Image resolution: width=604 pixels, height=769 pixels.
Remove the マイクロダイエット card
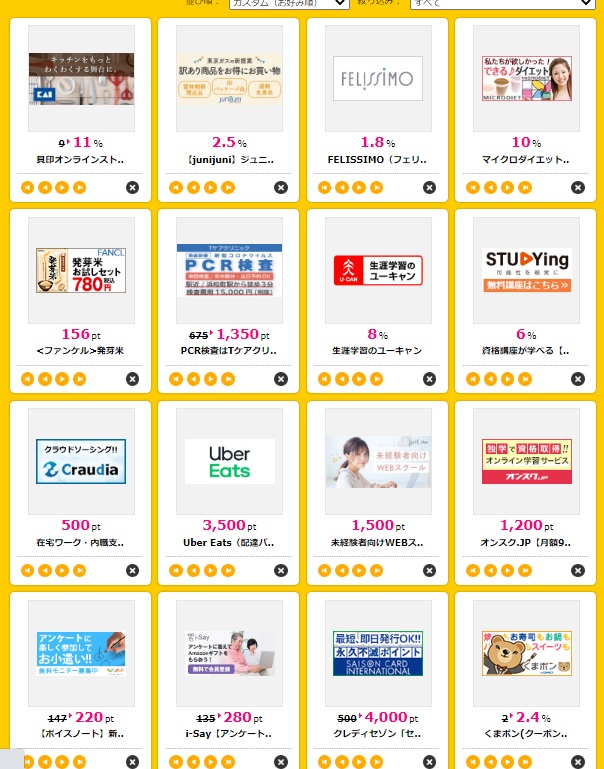pos(577,187)
